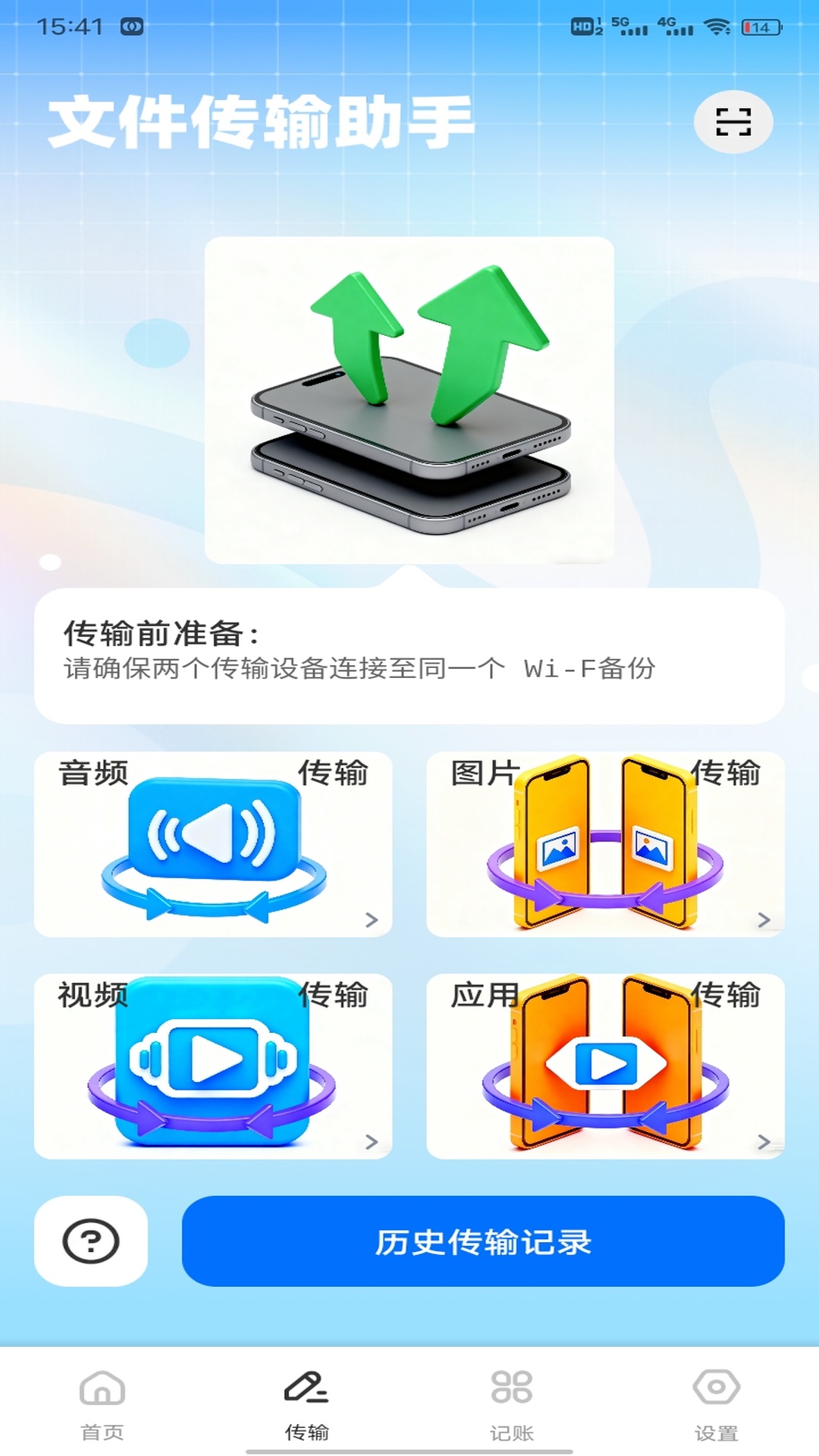Expand the video transfer card chevron
Image resolution: width=819 pixels, height=1456 pixels.
click(x=371, y=1142)
